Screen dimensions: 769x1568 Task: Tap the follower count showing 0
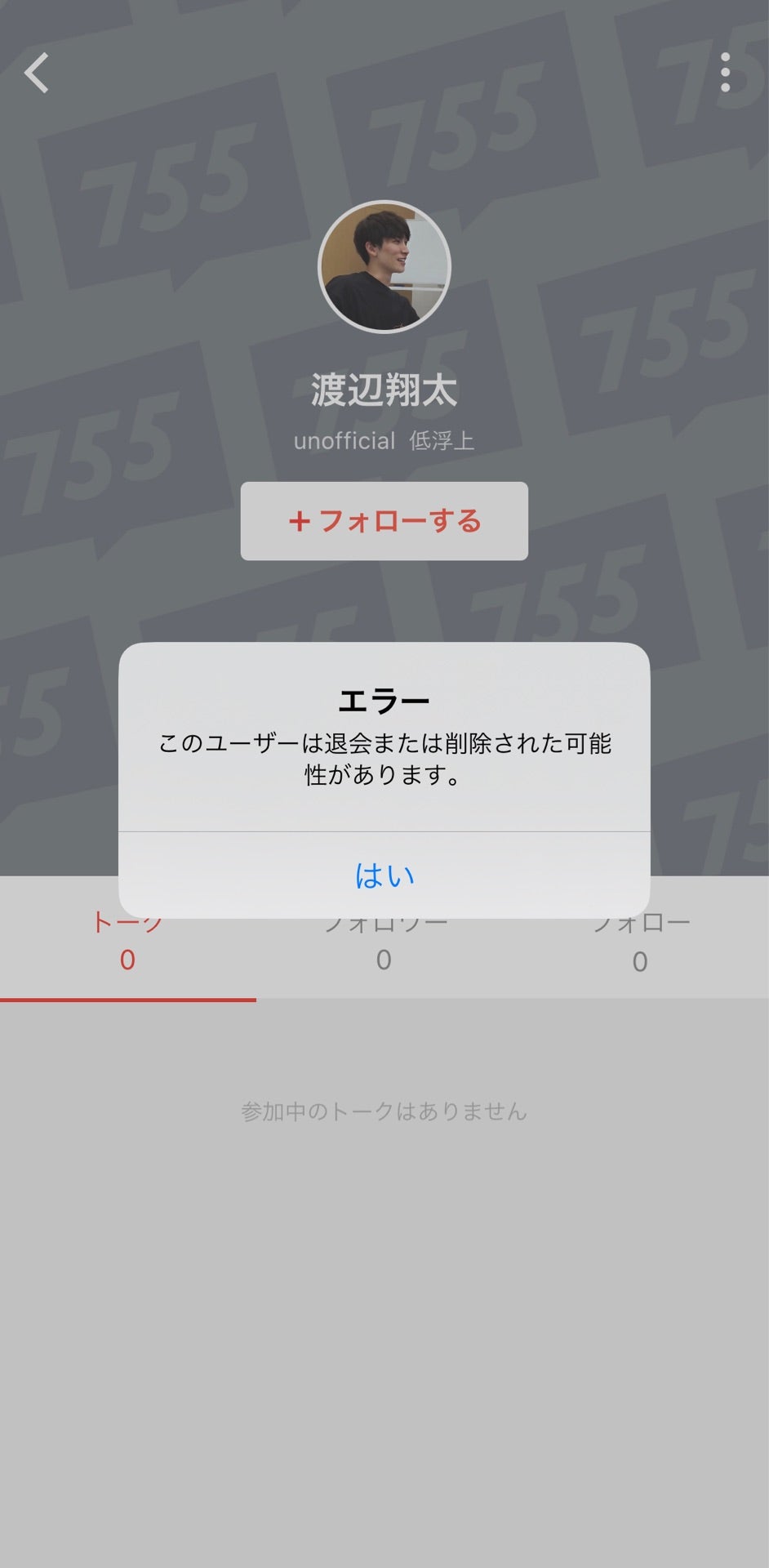[384, 962]
